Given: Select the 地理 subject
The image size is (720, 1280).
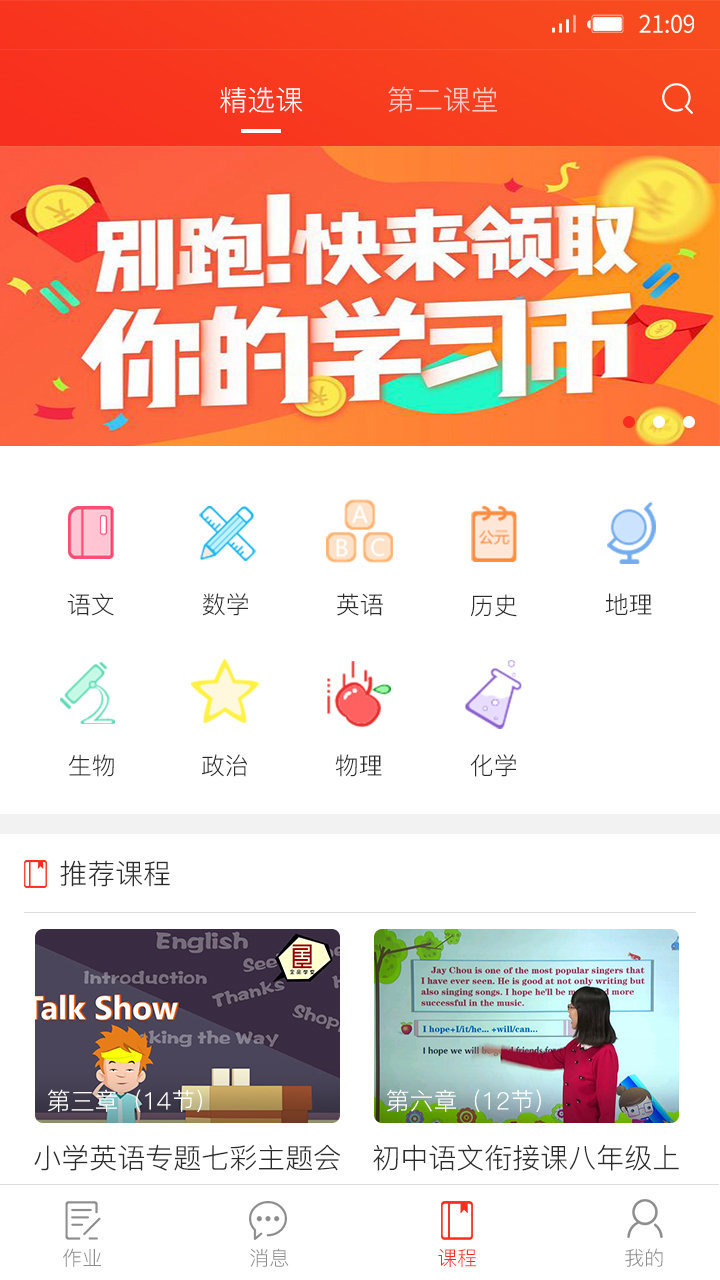Looking at the screenshot, I should point(629,558).
